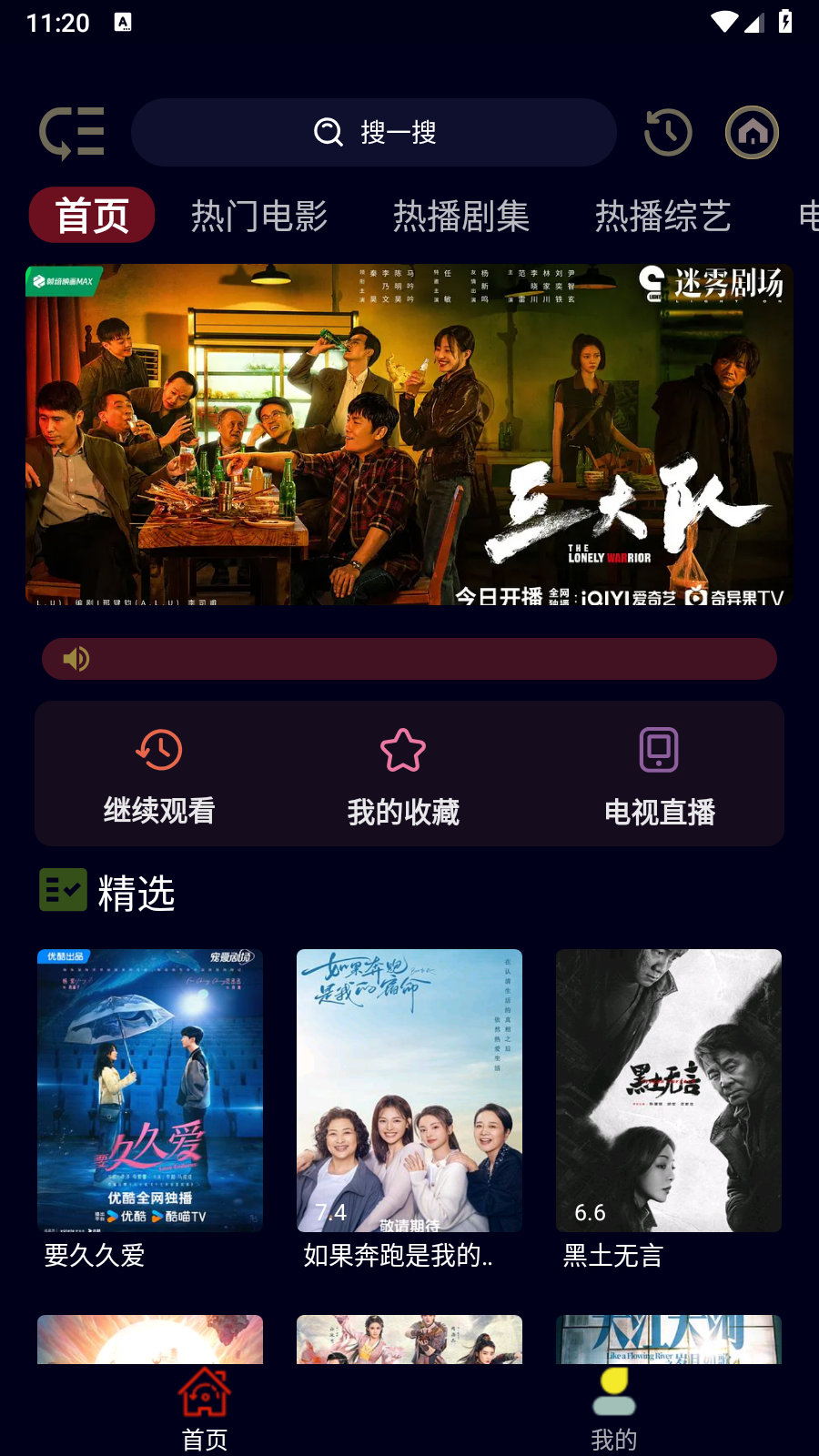Select the 热播综艺 category
819x1456 pixels.
click(x=664, y=215)
